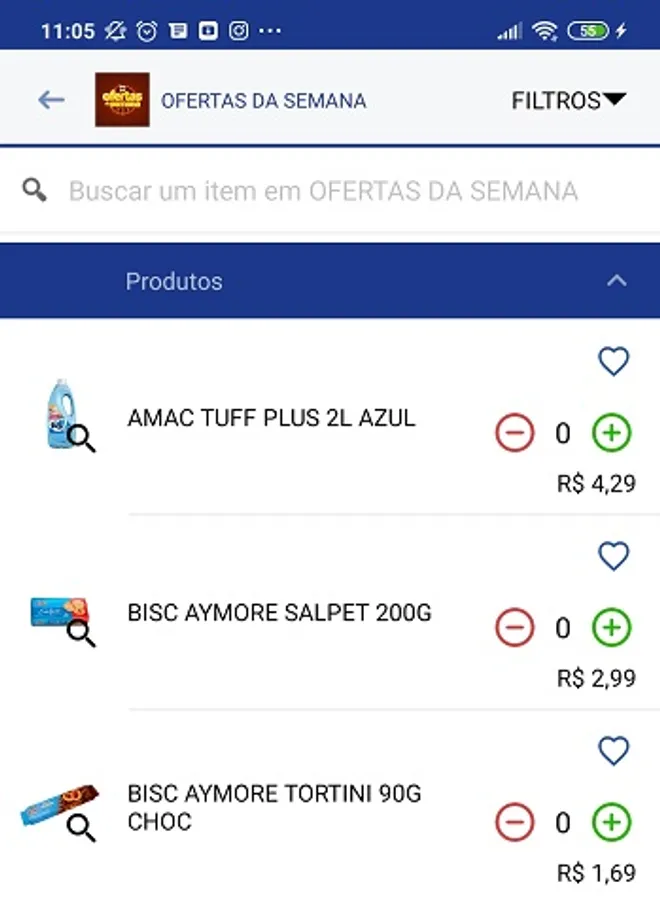660x900 pixels.
Task: Add one BISC AYMORE SALPET 200G
Action: click(x=612, y=628)
